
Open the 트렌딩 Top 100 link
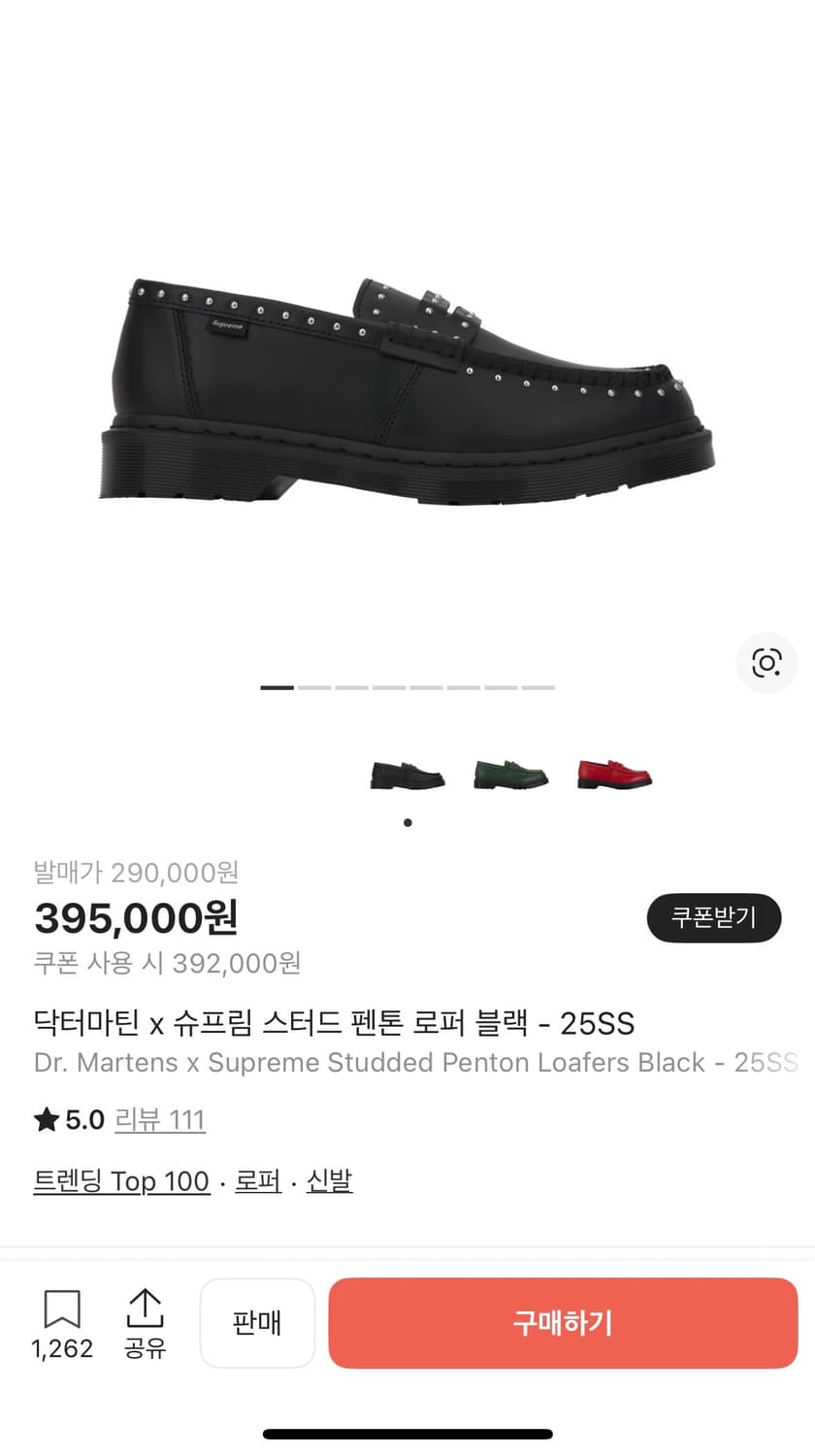(122, 1181)
